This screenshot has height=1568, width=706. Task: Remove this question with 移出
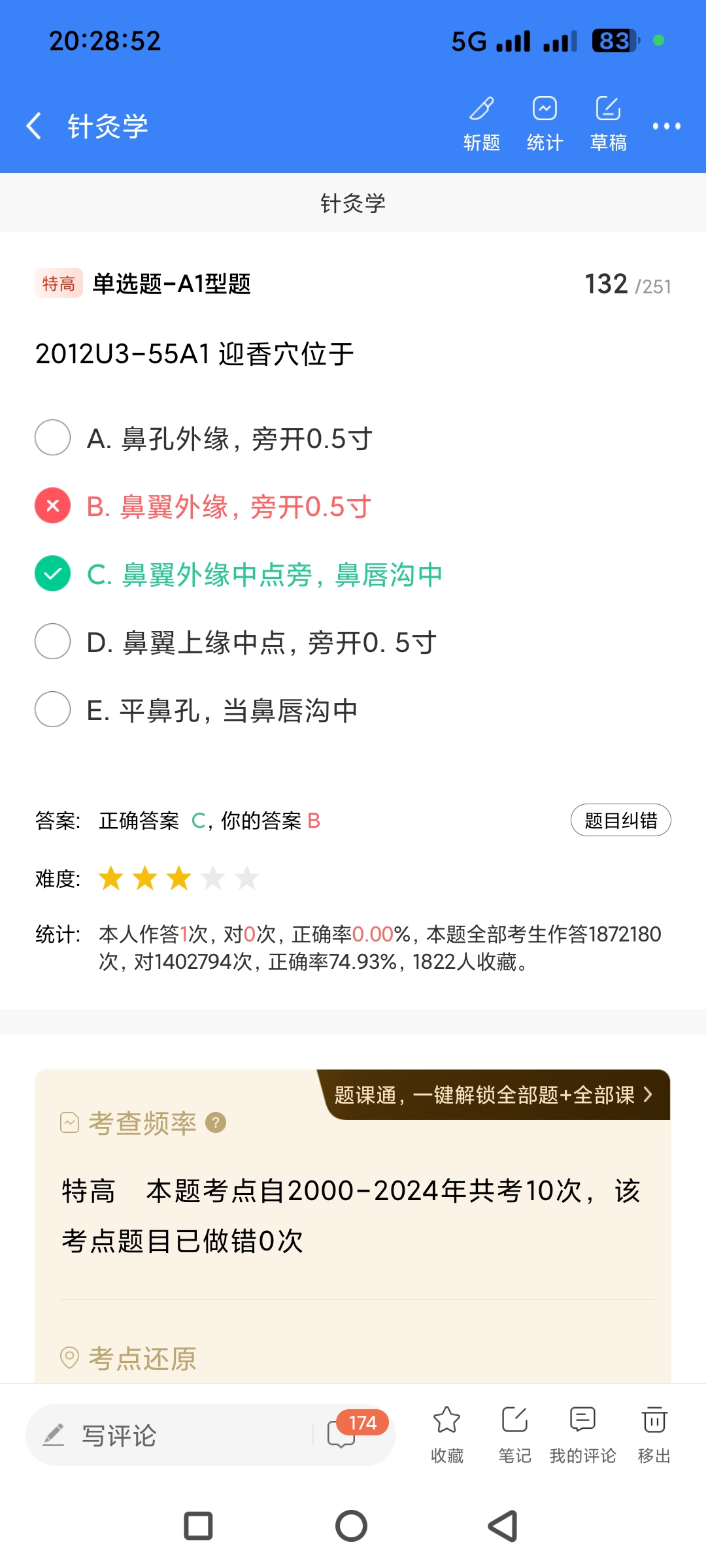(654, 1433)
